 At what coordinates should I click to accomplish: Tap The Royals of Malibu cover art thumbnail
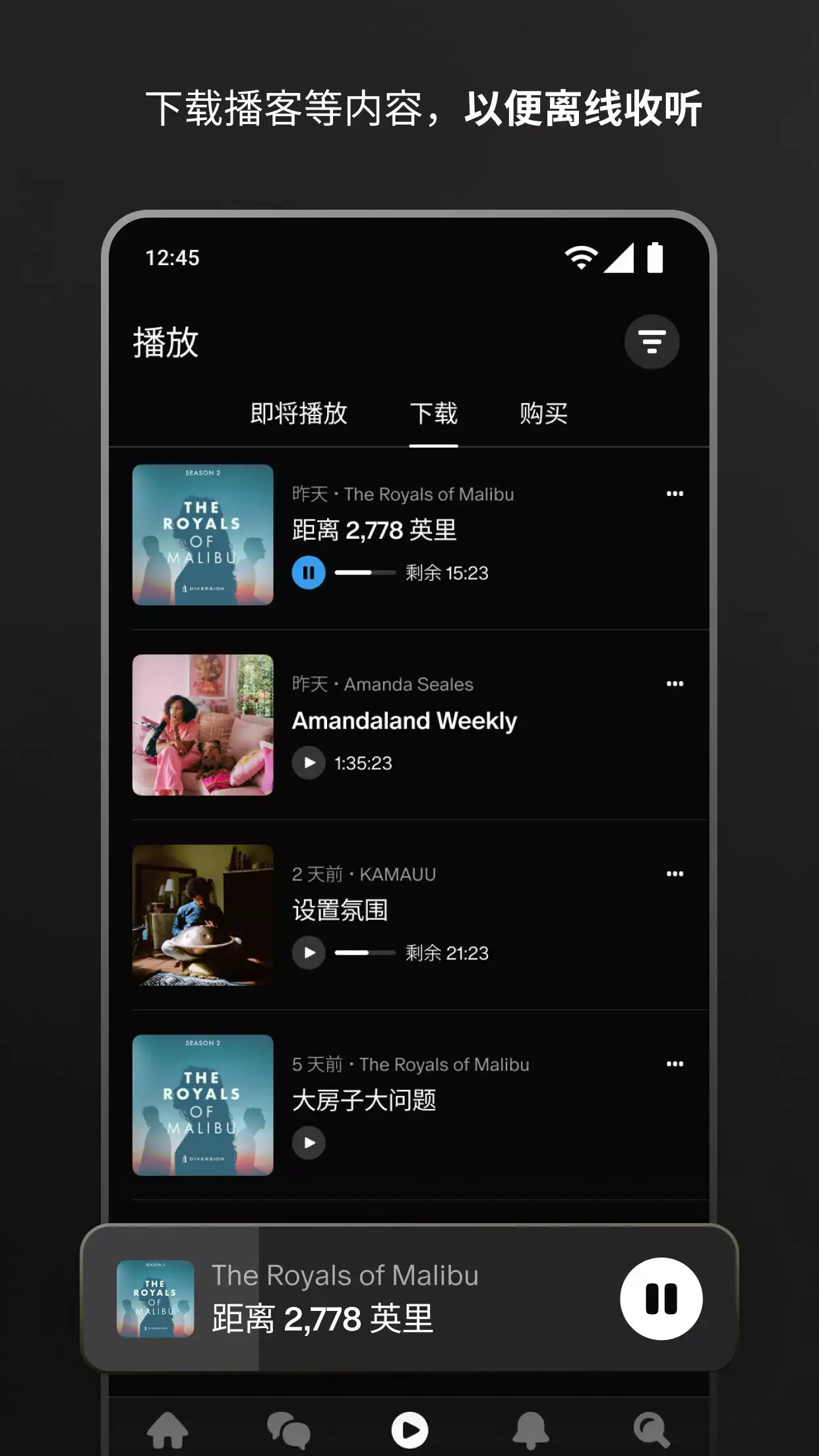202,536
